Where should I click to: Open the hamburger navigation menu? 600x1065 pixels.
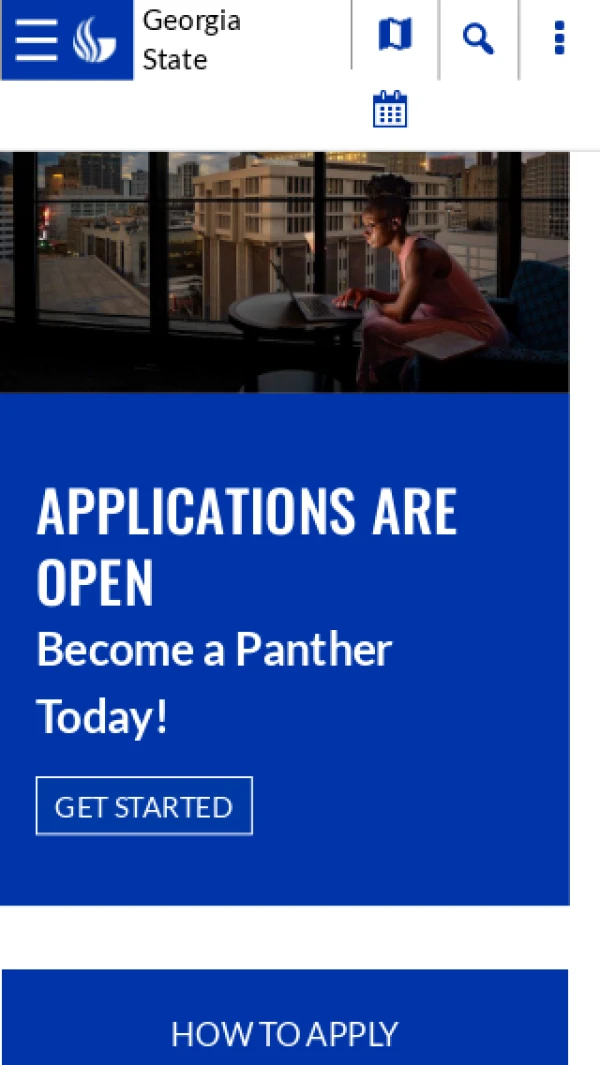pos(36,40)
